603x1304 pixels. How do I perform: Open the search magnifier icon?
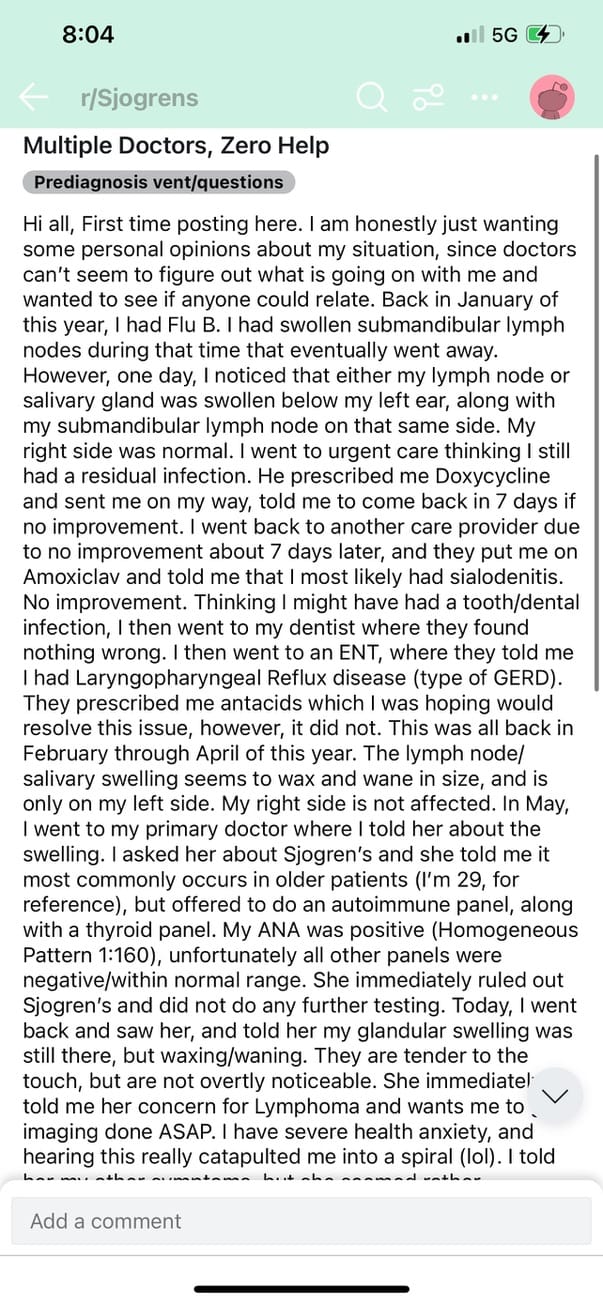(371, 97)
